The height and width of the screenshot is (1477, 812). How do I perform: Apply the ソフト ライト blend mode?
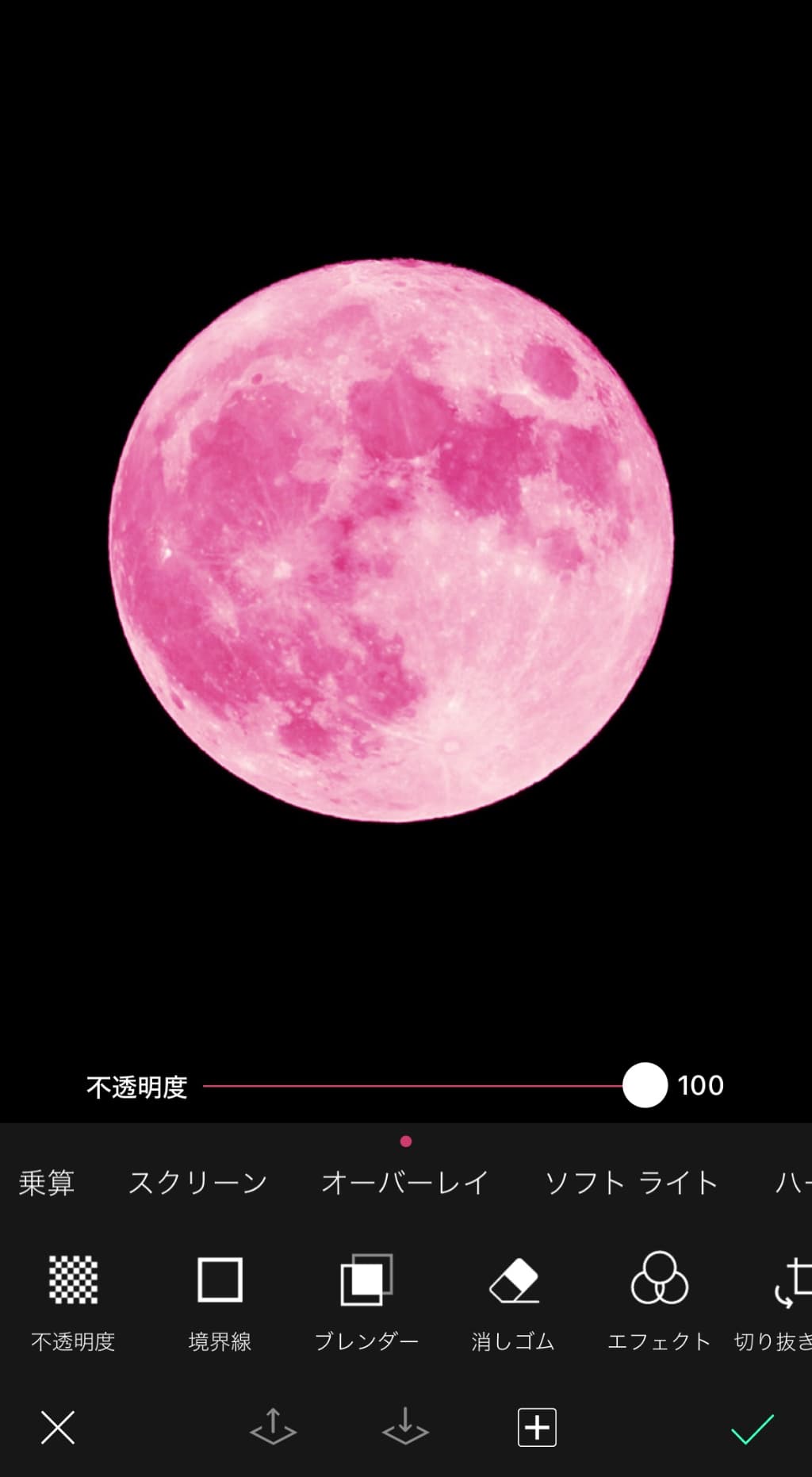(x=631, y=1183)
